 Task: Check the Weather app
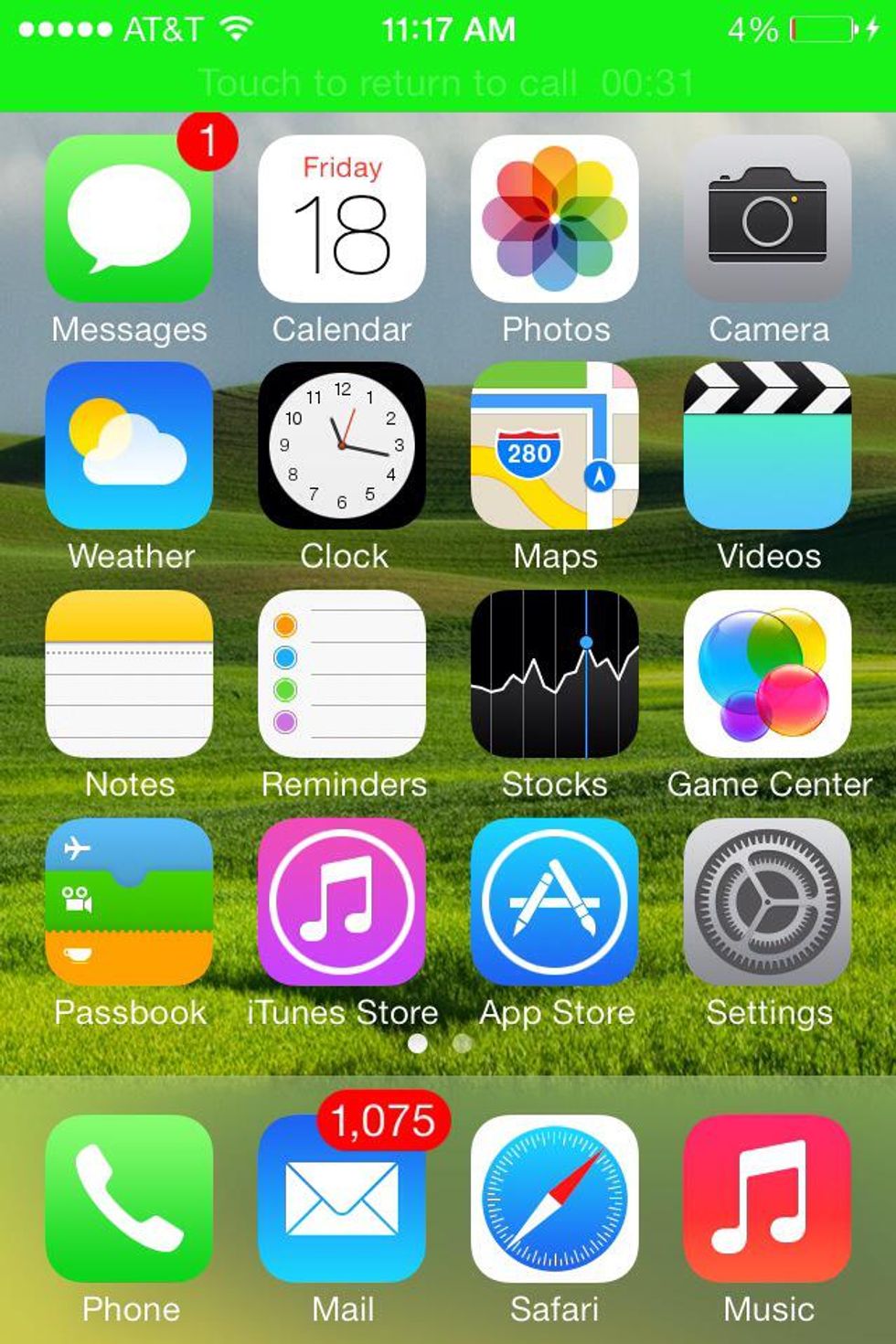(x=129, y=446)
